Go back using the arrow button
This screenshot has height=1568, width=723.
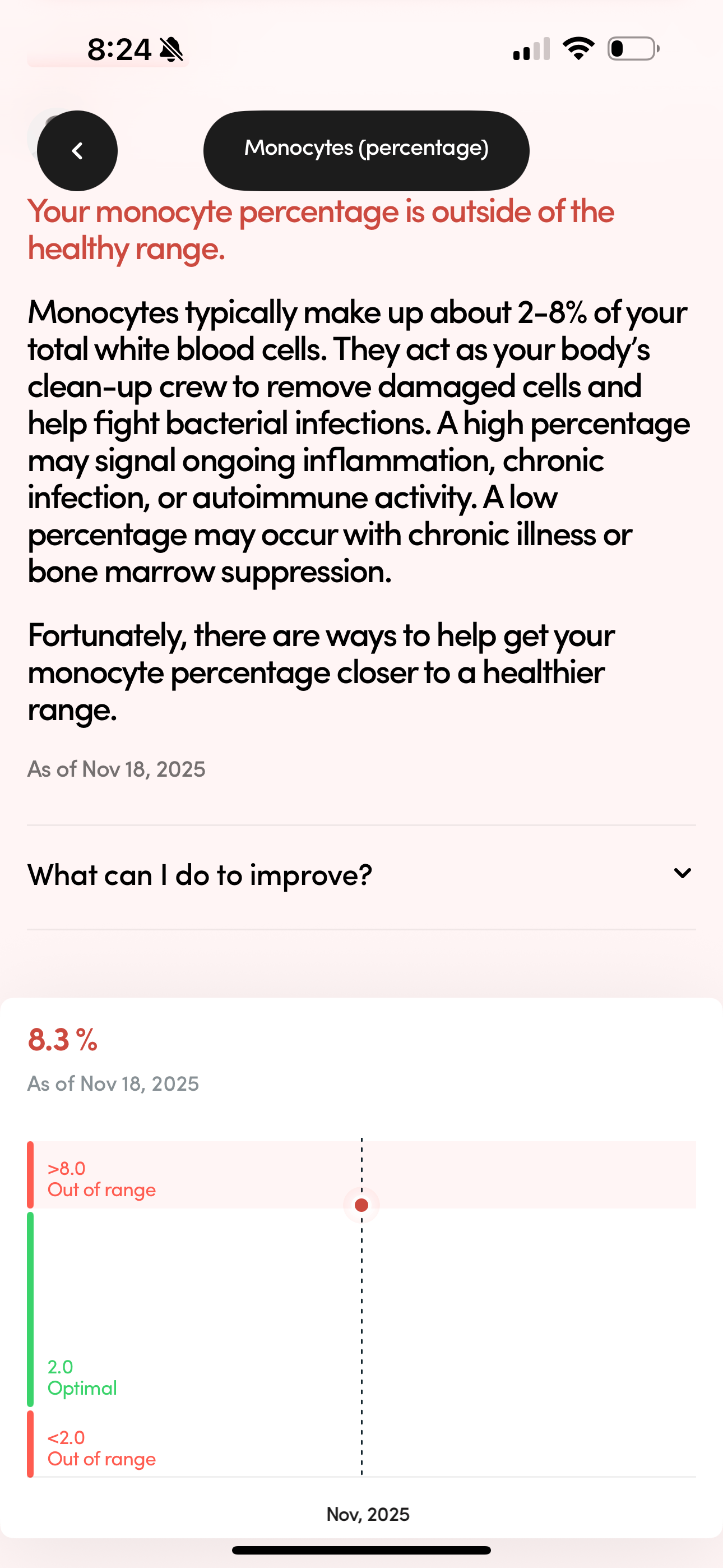click(x=77, y=150)
